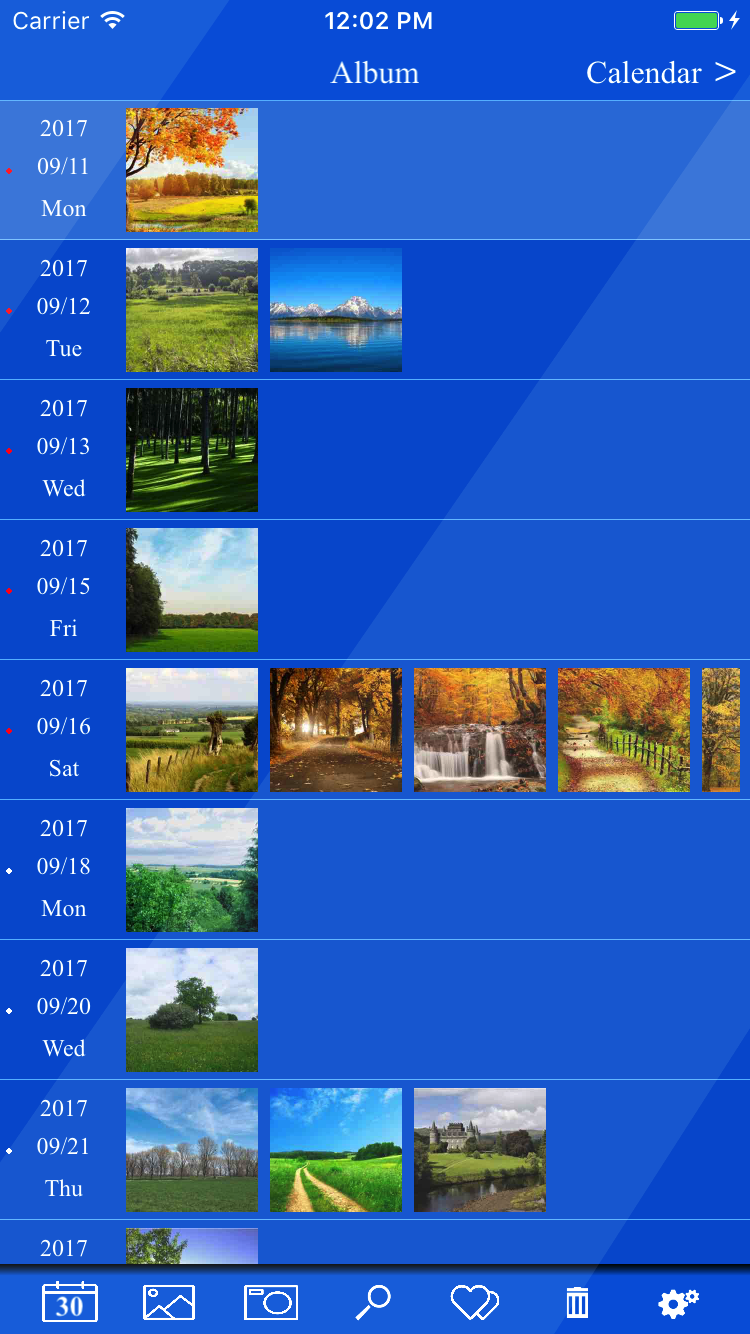Open the calendar icon in bottom toolbar
This screenshot has height=1334, width=750.
coord(69,1302)
